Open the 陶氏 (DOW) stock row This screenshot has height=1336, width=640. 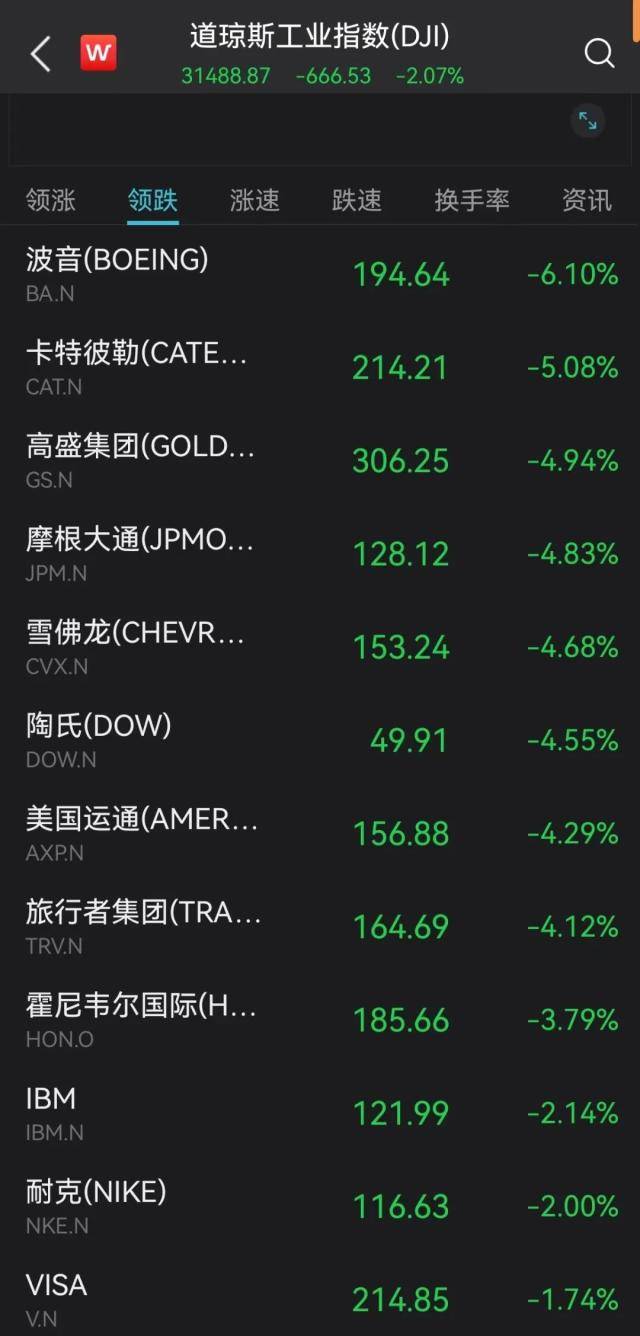tap(320, 740)
